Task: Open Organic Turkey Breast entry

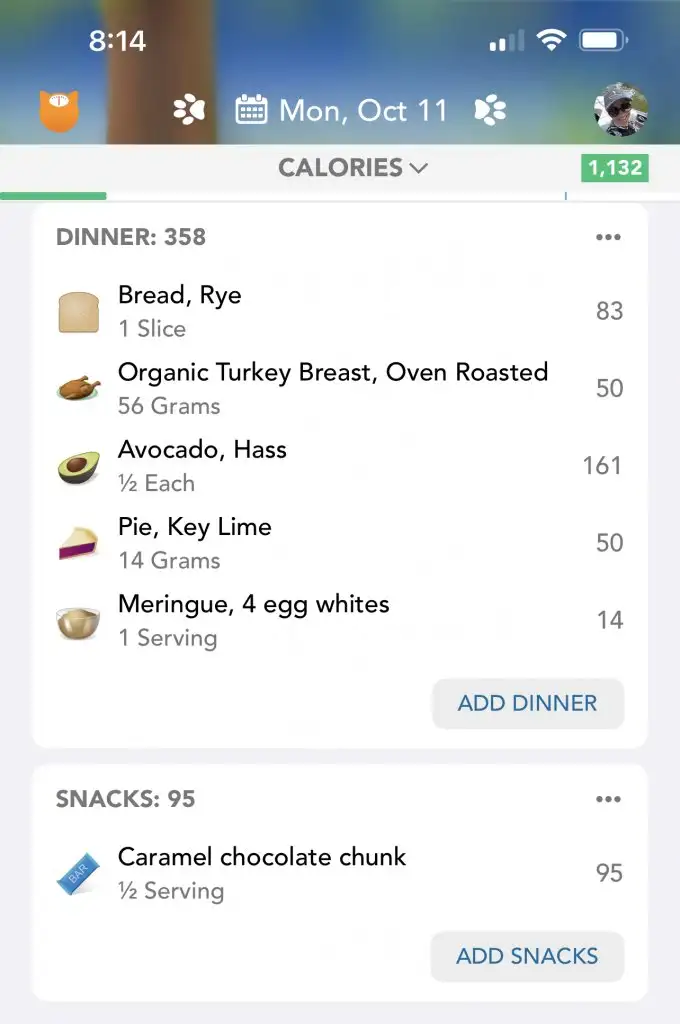Action: 340,388
